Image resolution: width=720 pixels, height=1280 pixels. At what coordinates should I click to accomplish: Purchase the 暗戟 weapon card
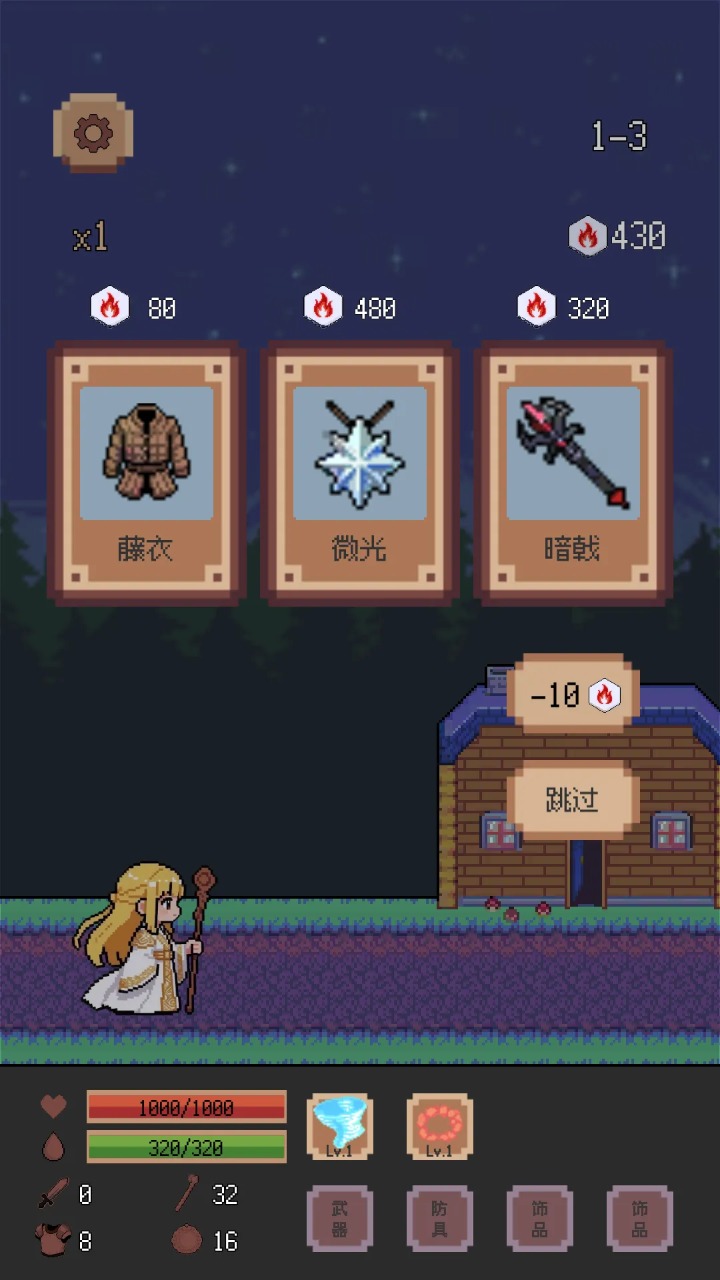click(572, 468)
